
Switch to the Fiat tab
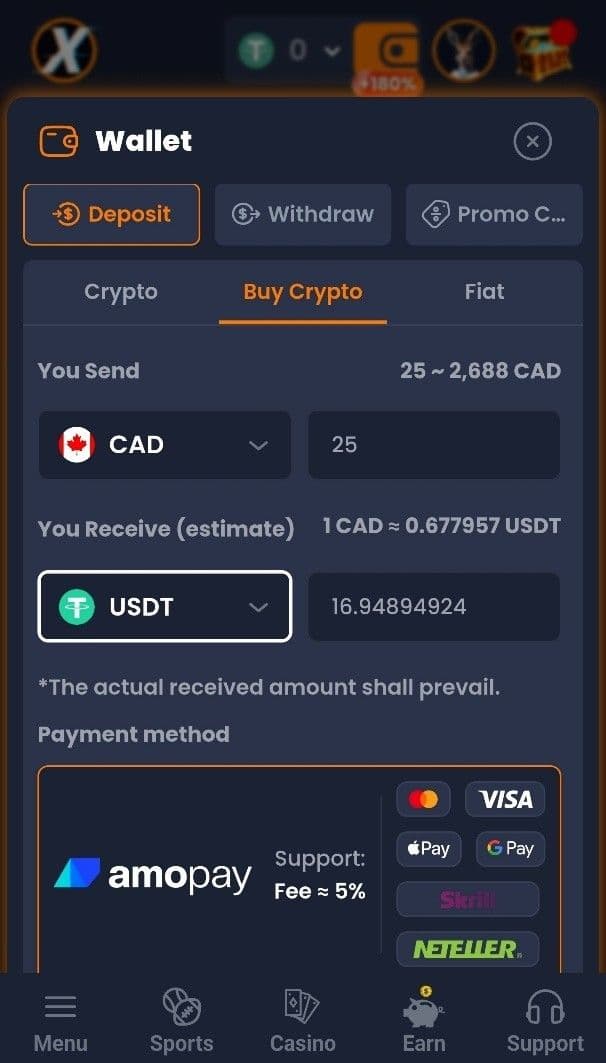click(484, 292)
